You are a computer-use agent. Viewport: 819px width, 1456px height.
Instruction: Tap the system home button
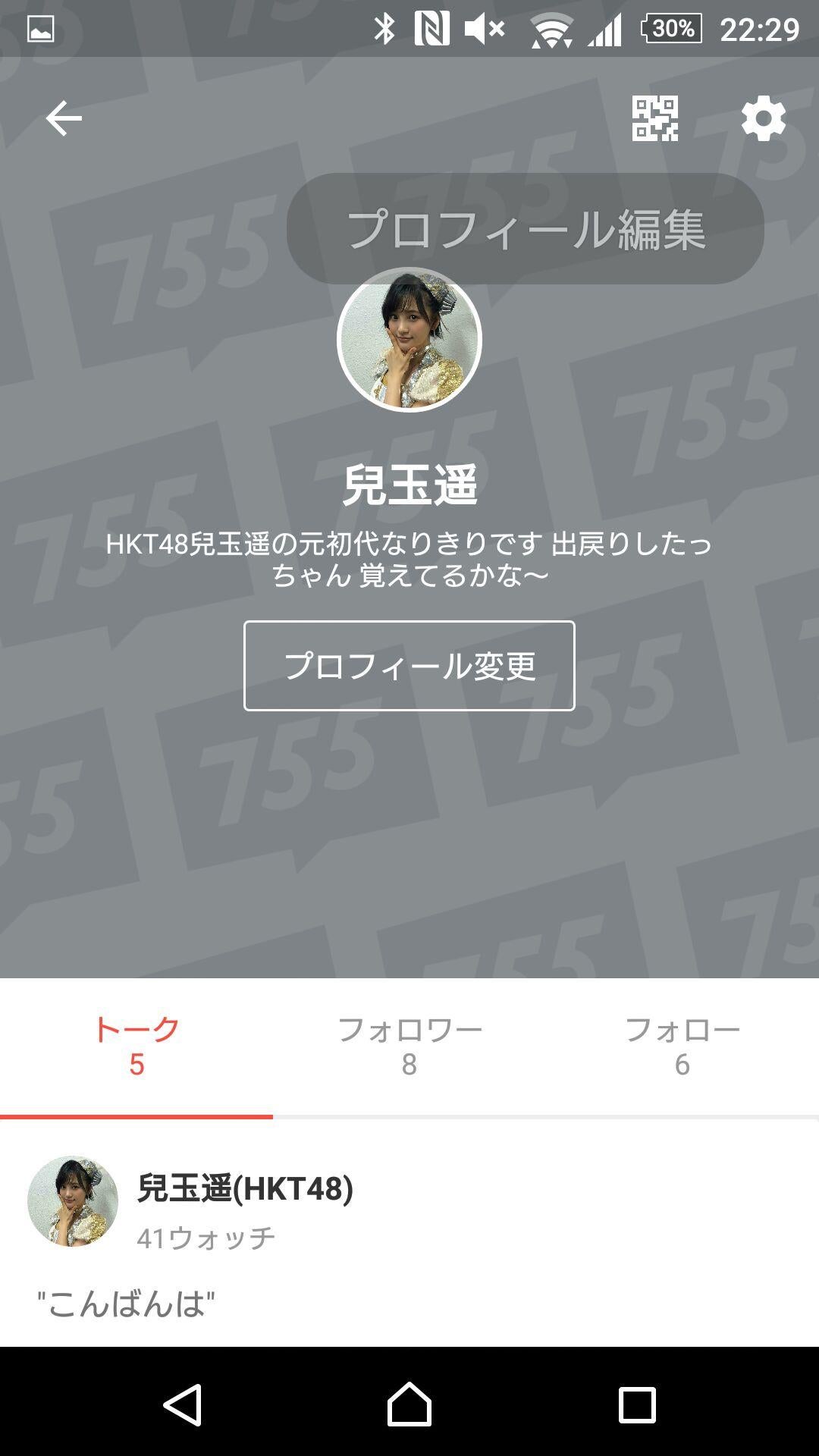point(409,1404)
